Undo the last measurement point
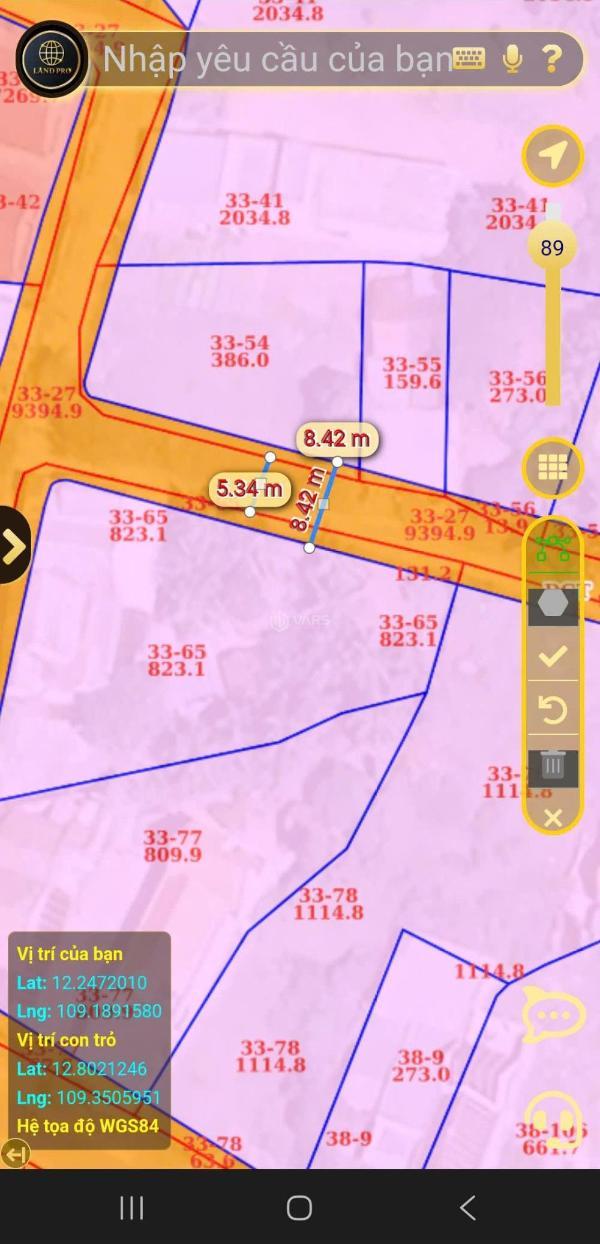Screen dimensions: 600x1244 coord(552,711)
